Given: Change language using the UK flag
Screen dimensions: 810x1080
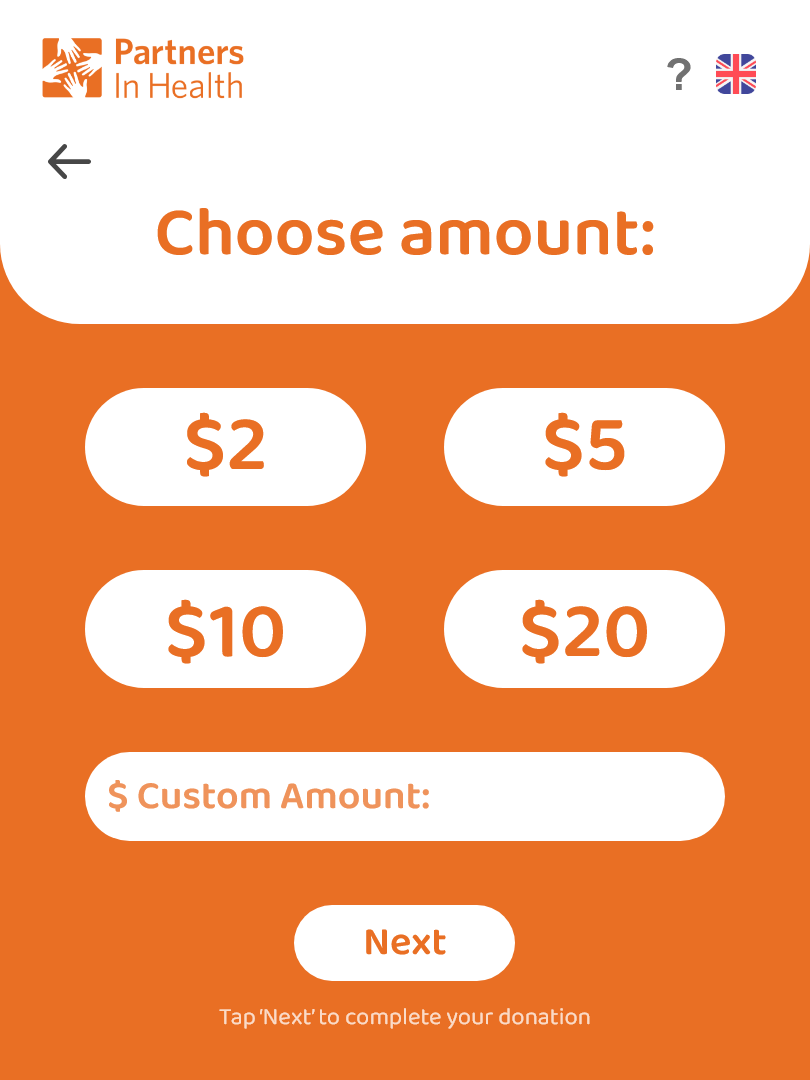Looking at the screenshot, I should click(x=736, y=75).
